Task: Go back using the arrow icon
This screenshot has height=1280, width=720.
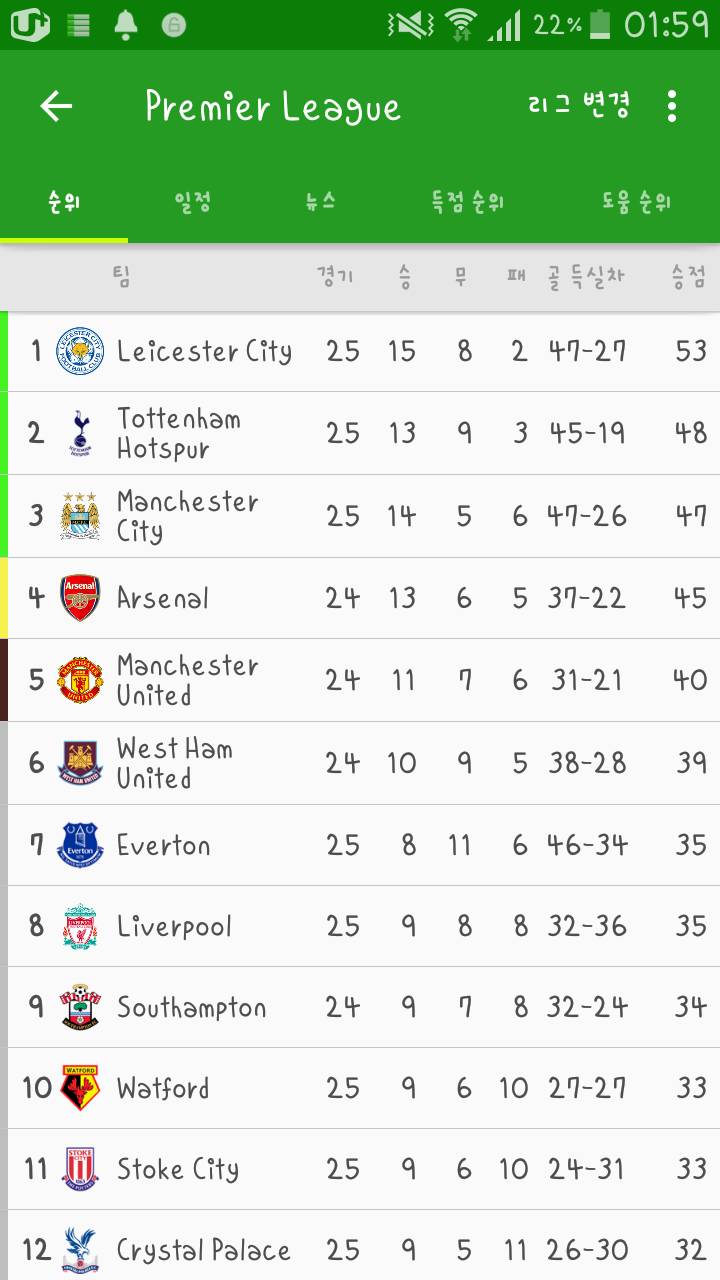Action: click(56, 106)
